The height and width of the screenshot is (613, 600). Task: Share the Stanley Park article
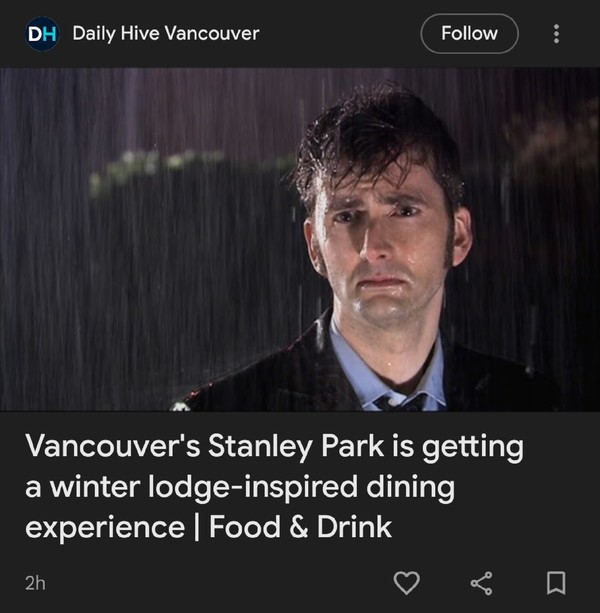(x=482, y=581)
